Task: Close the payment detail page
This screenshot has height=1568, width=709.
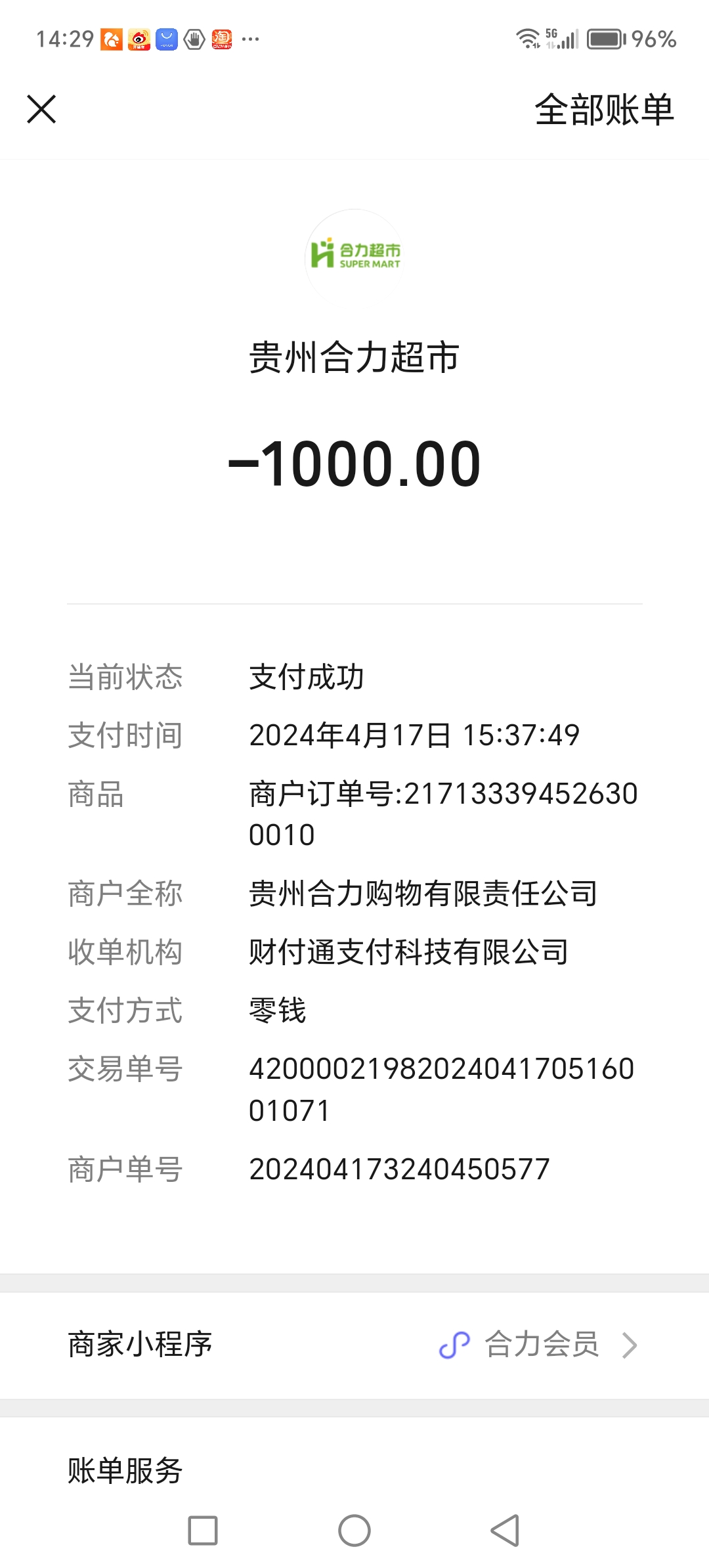Action: coord(41,109)
